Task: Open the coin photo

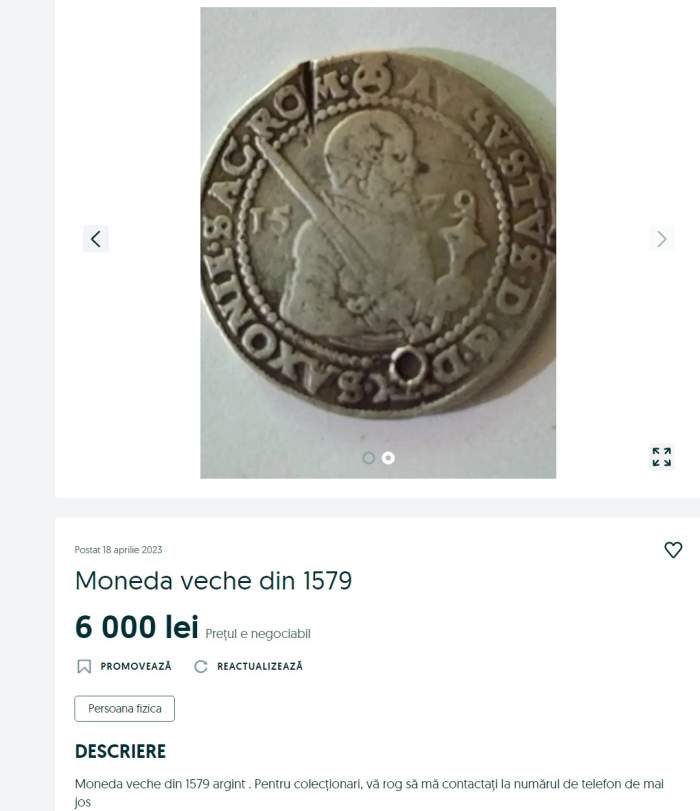Action: 378,230
